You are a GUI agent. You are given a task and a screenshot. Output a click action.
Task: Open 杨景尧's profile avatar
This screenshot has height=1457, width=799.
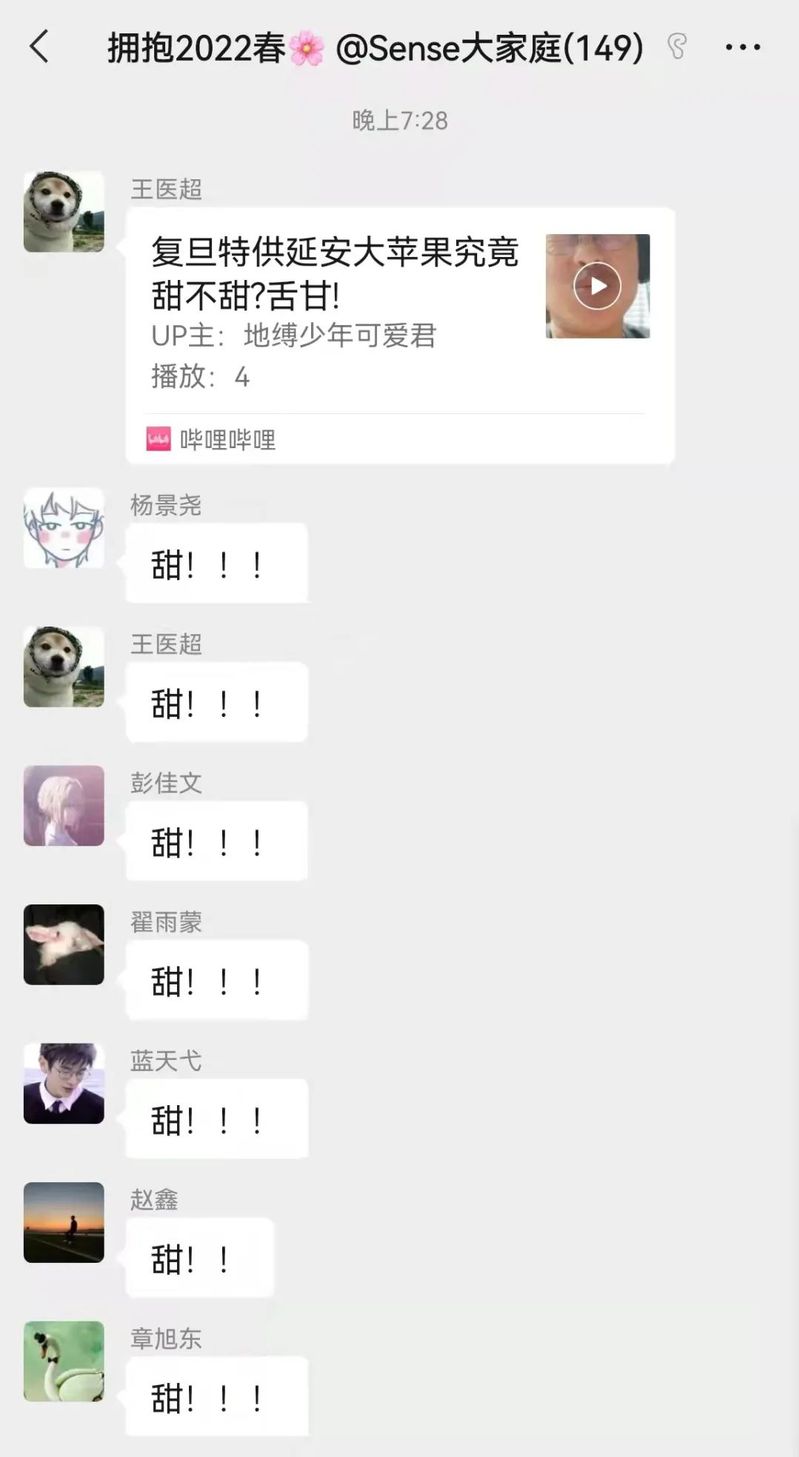click(x=64, y=528)
